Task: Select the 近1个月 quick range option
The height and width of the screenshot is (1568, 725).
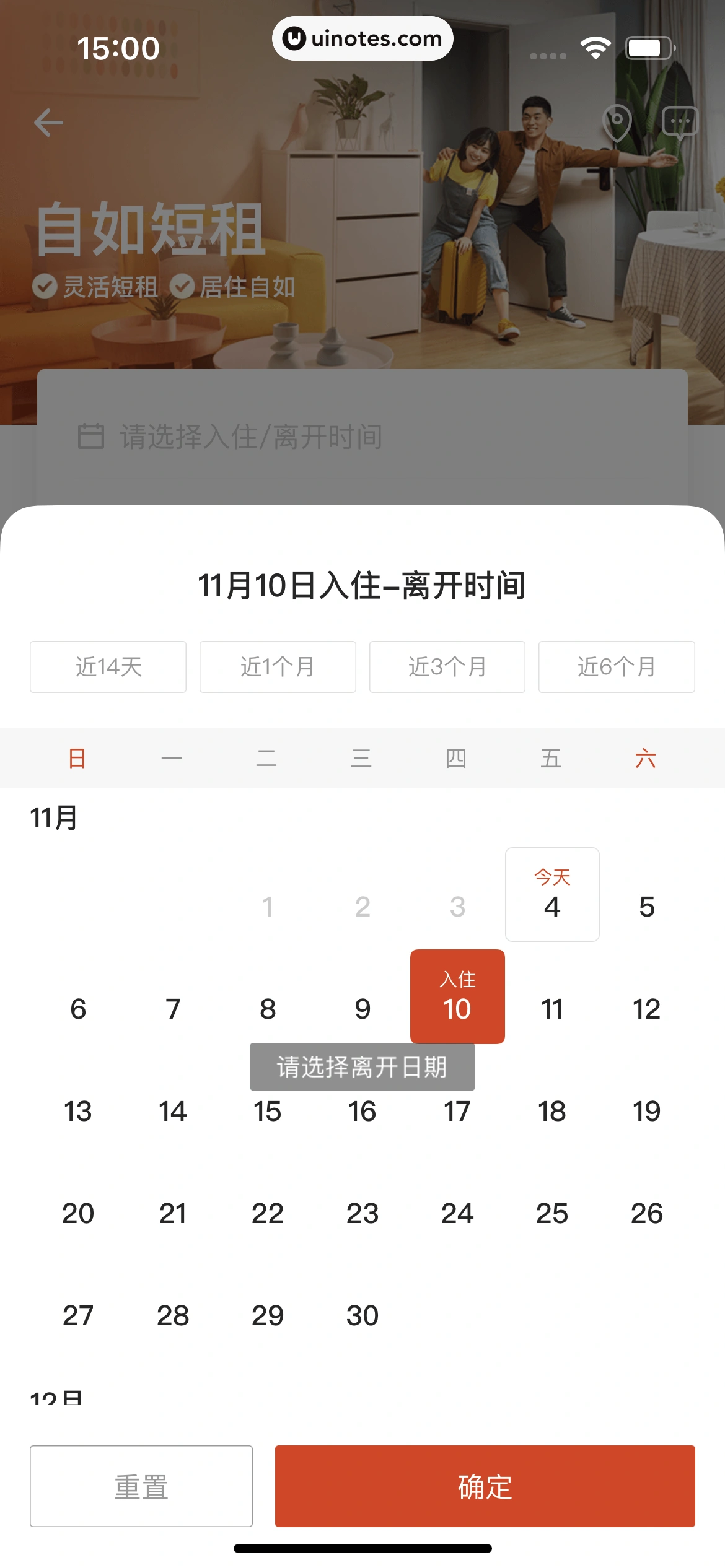Action: coord(278,666)
